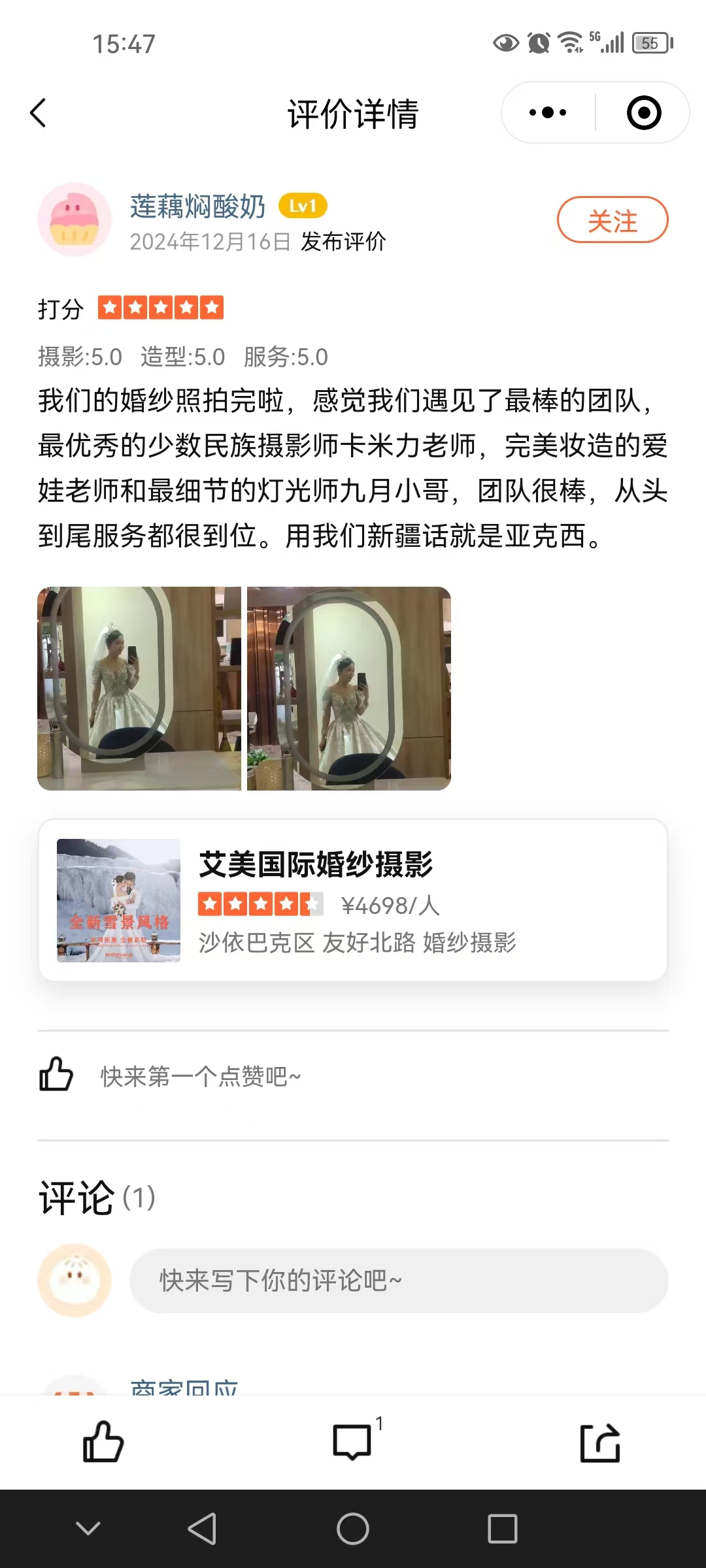
Task: Tap the 快来写下你的评论吧 comment field
Action: (x=399, y=1281)
